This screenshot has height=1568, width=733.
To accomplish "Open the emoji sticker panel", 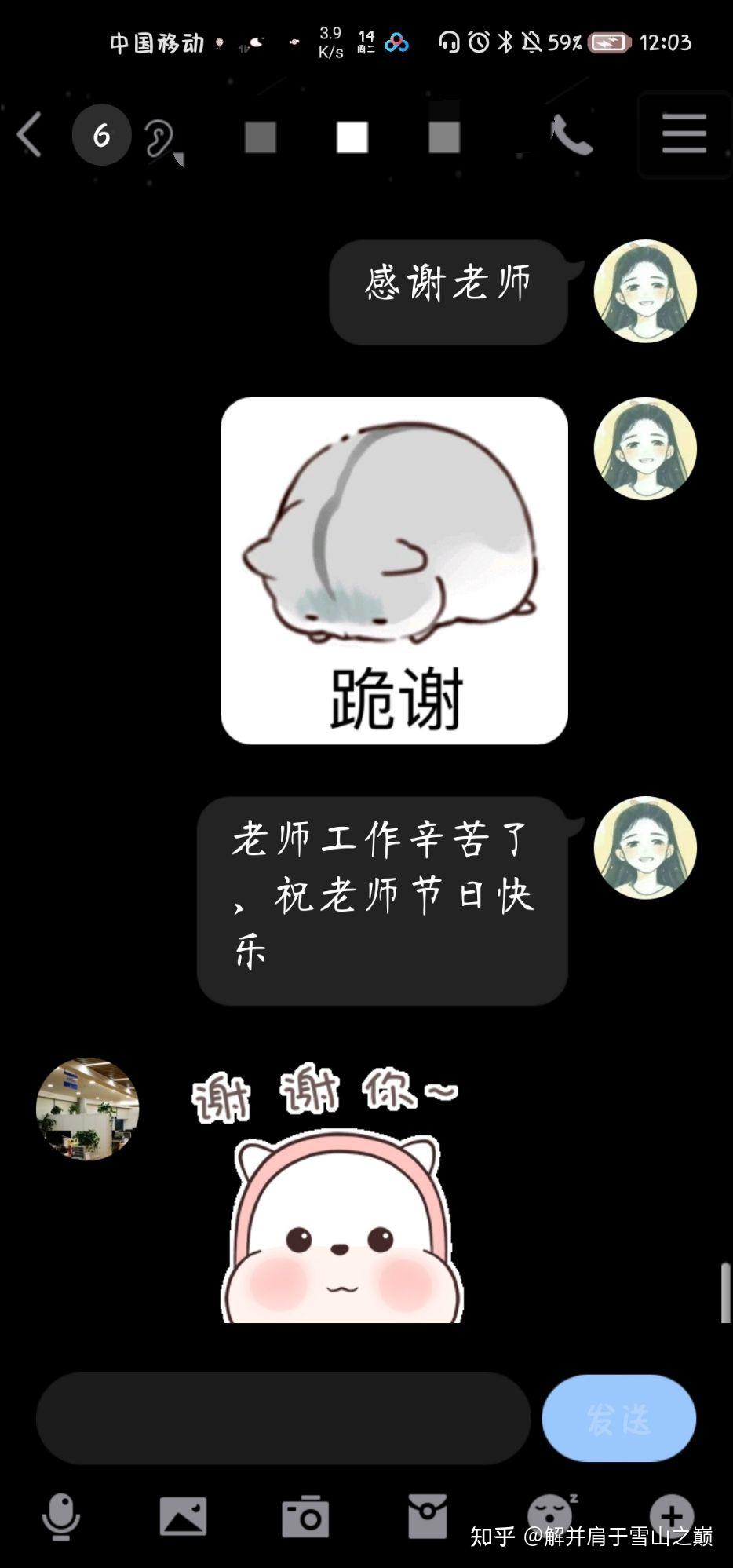I will pyautogui.click(x=551, y=1514).
